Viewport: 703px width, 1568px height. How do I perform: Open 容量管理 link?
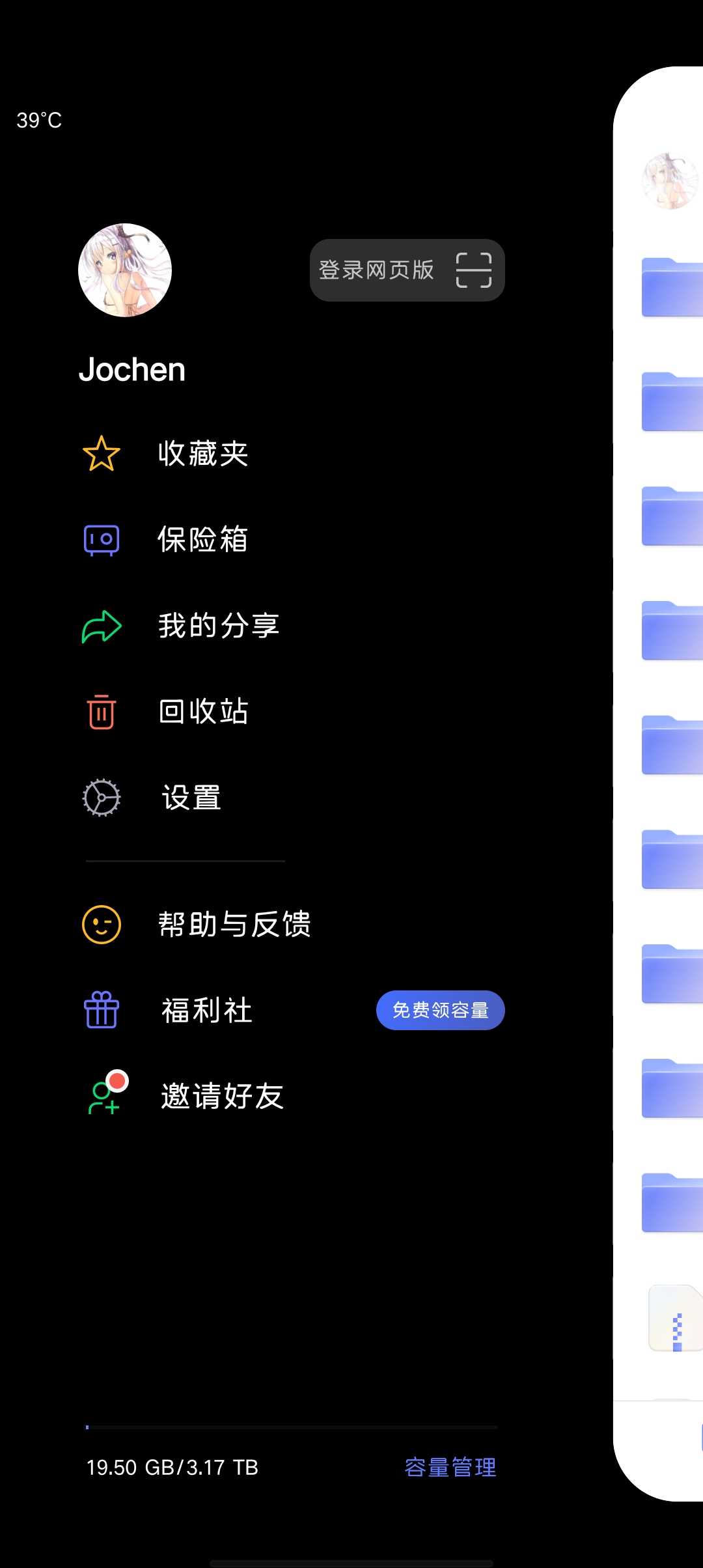[x=450, y=1467]
